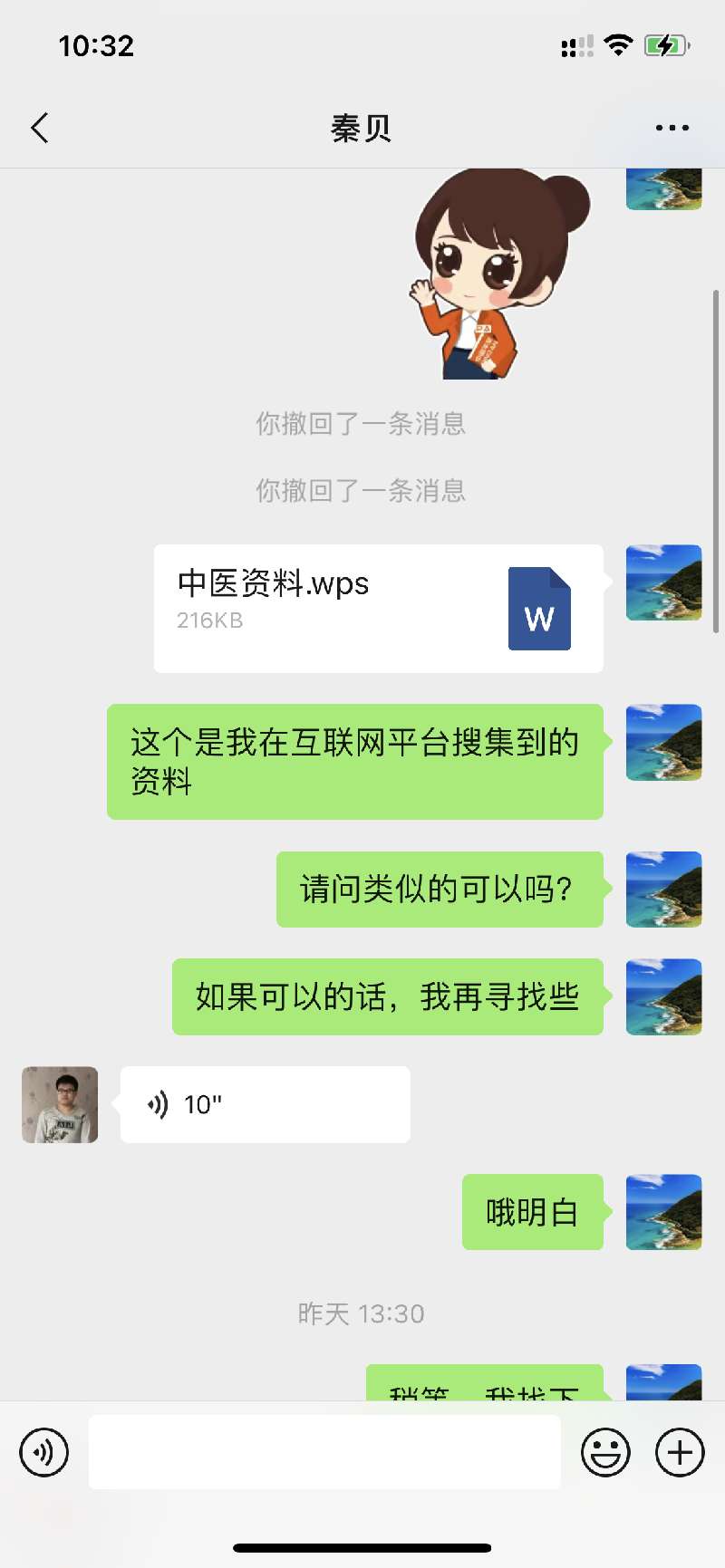Open the plus attachments menu
This screenshot has height=1568, width=725.
click(680, 1452)
